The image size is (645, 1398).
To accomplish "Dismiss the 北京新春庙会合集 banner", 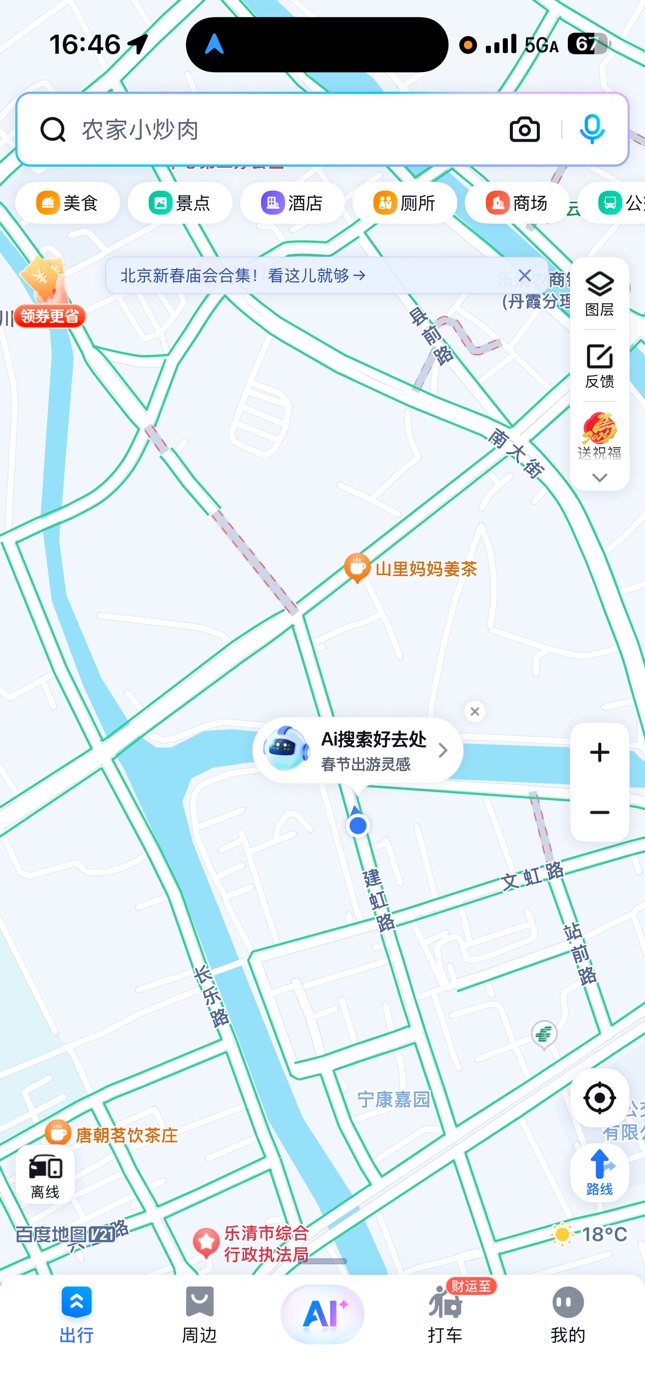I will point(524,276).
